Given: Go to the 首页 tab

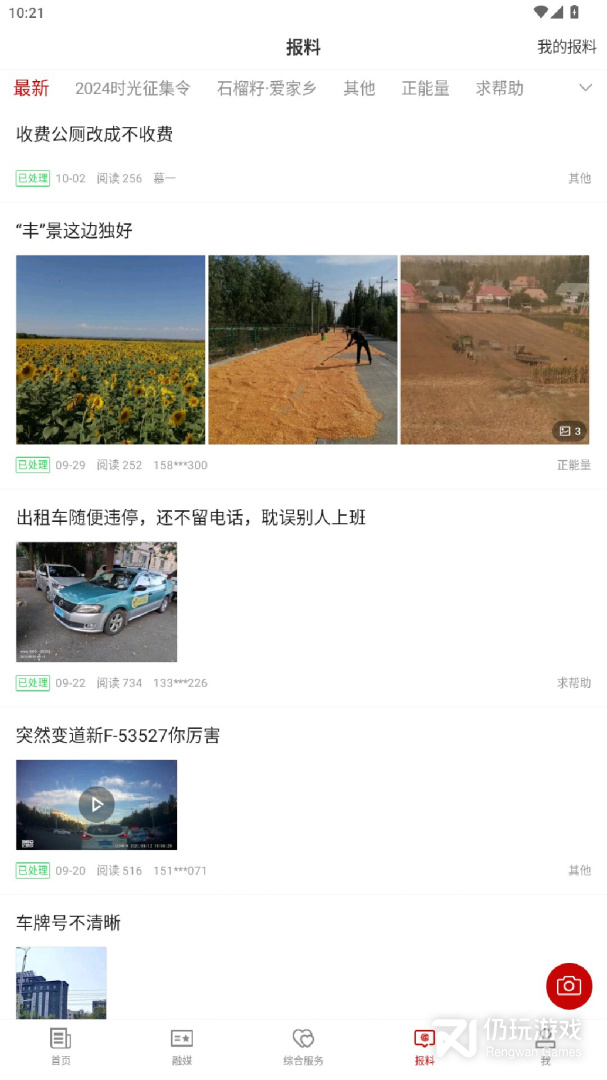Looking at the screenshot, I should pos(61,1046).
